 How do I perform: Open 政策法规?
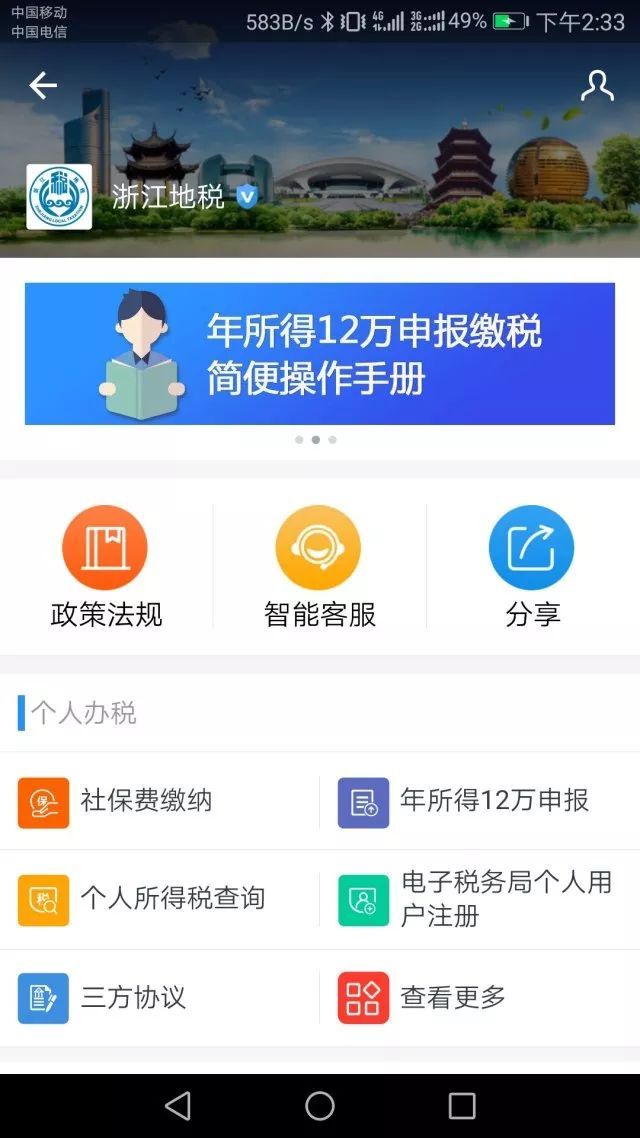click(105, 567)
